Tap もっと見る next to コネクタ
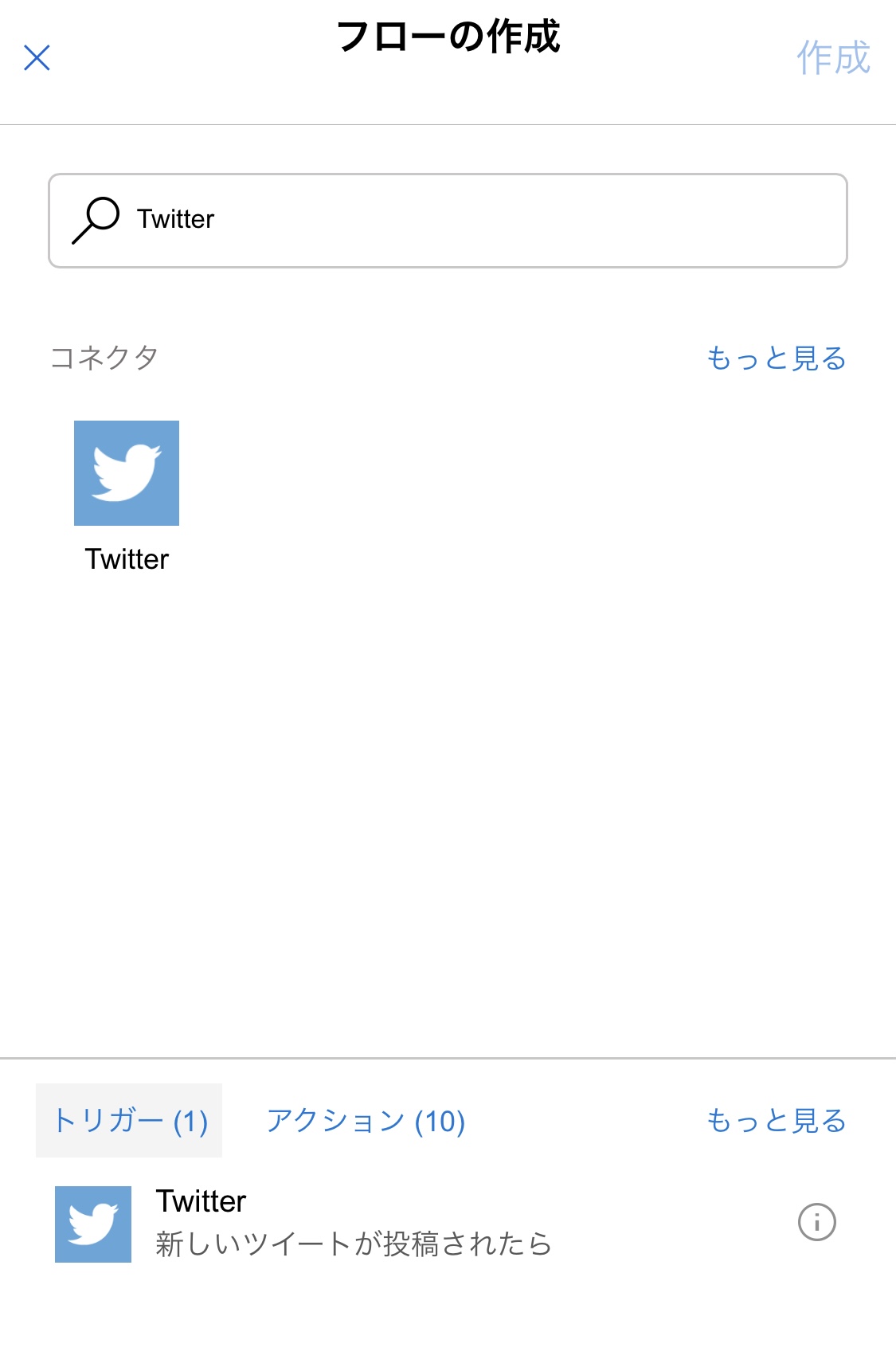Image resolution: width=896 pixels, height=1371 pixels. tap(776, 358)
